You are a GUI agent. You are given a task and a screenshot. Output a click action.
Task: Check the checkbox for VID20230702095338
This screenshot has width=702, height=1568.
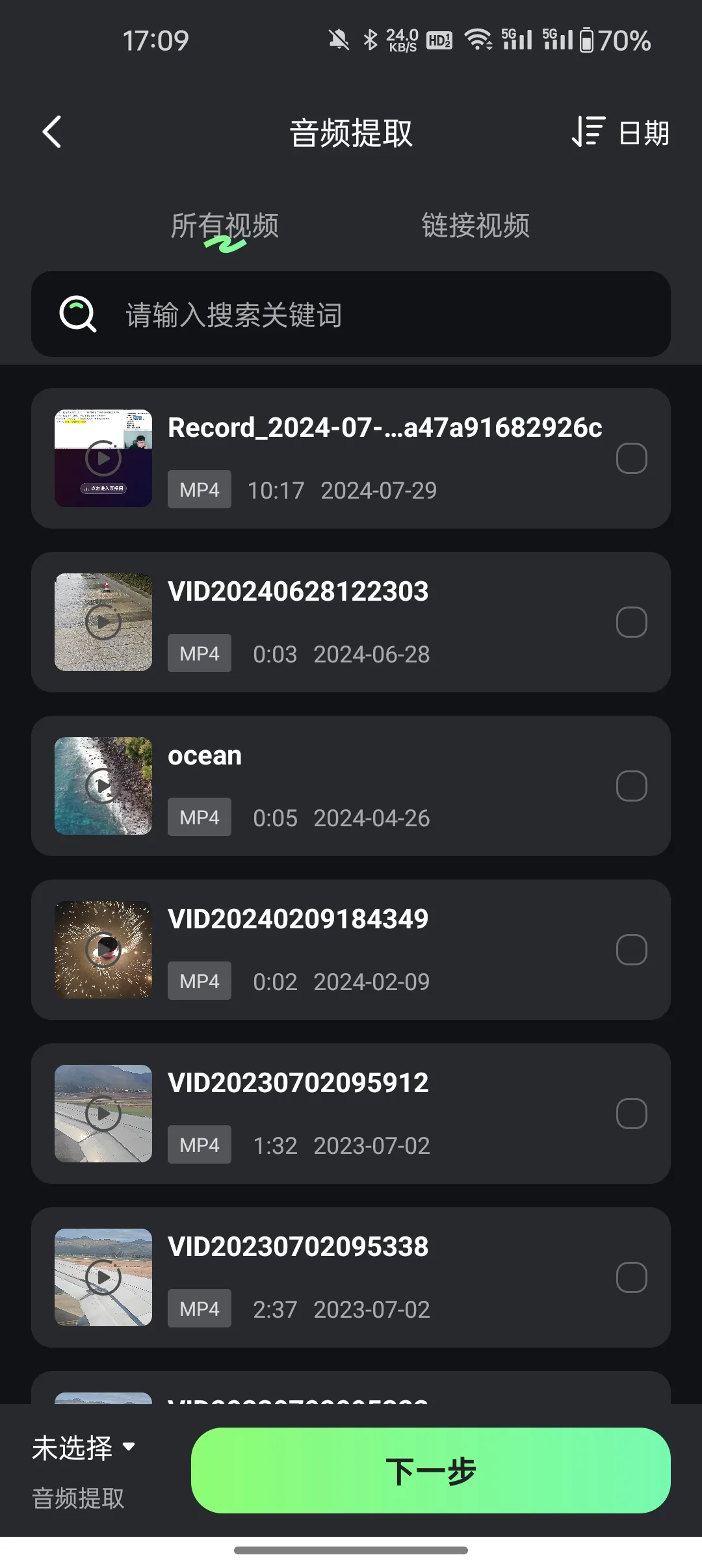tap(630, 1277)
